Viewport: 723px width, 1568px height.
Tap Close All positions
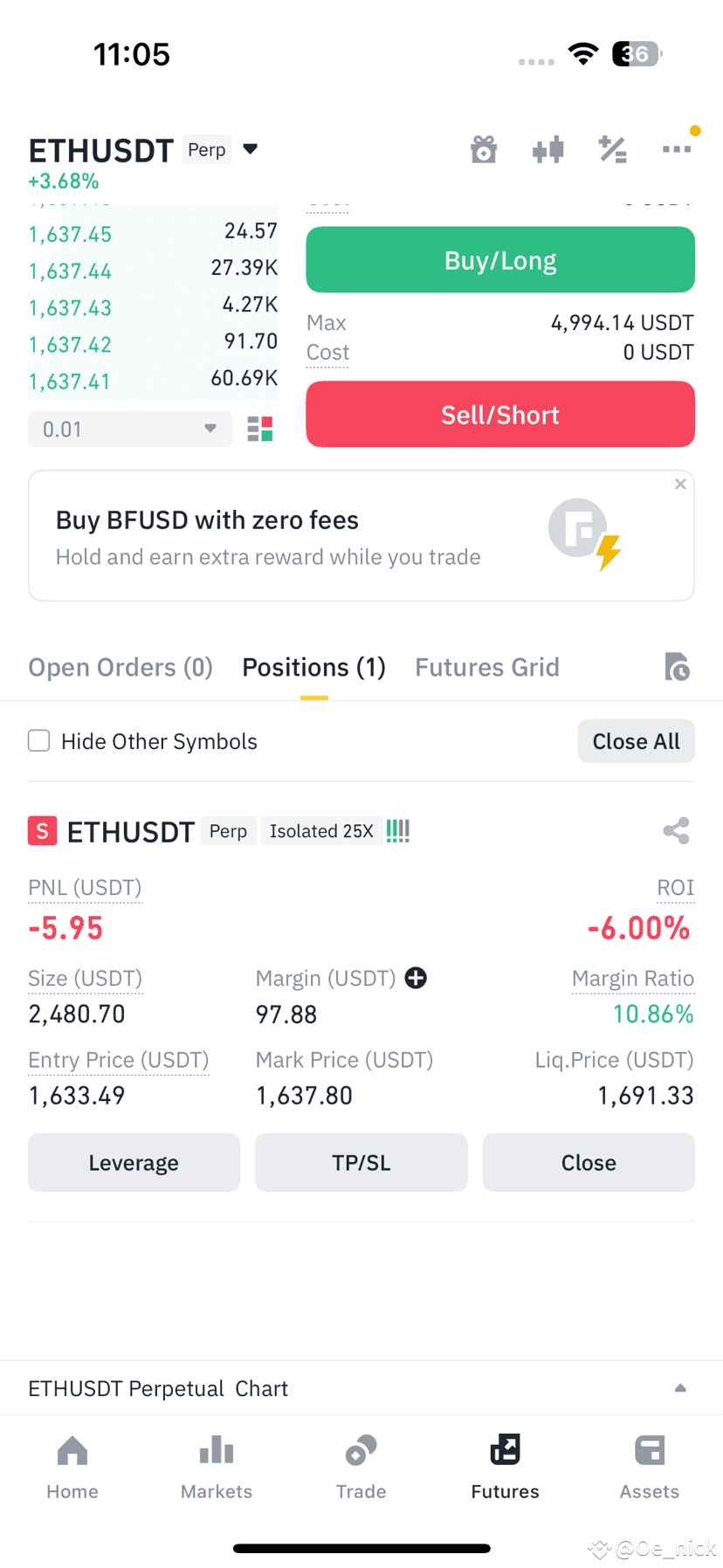pos(637,741)
